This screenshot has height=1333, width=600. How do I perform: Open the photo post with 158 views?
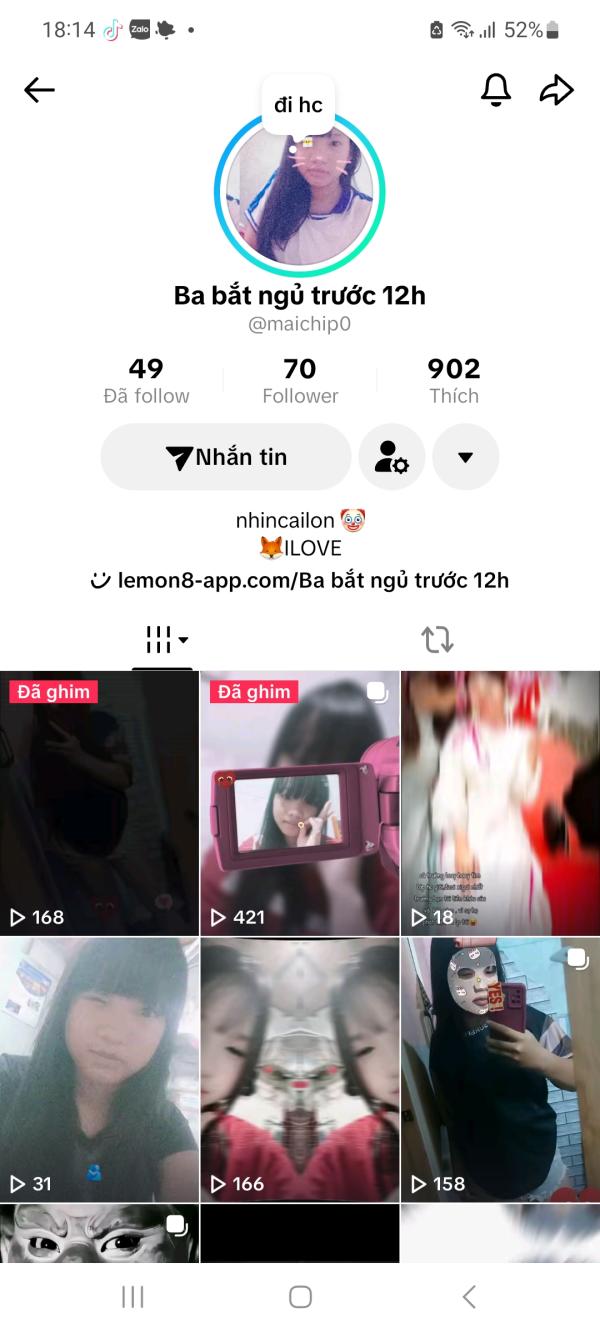tap(501, 1070)
